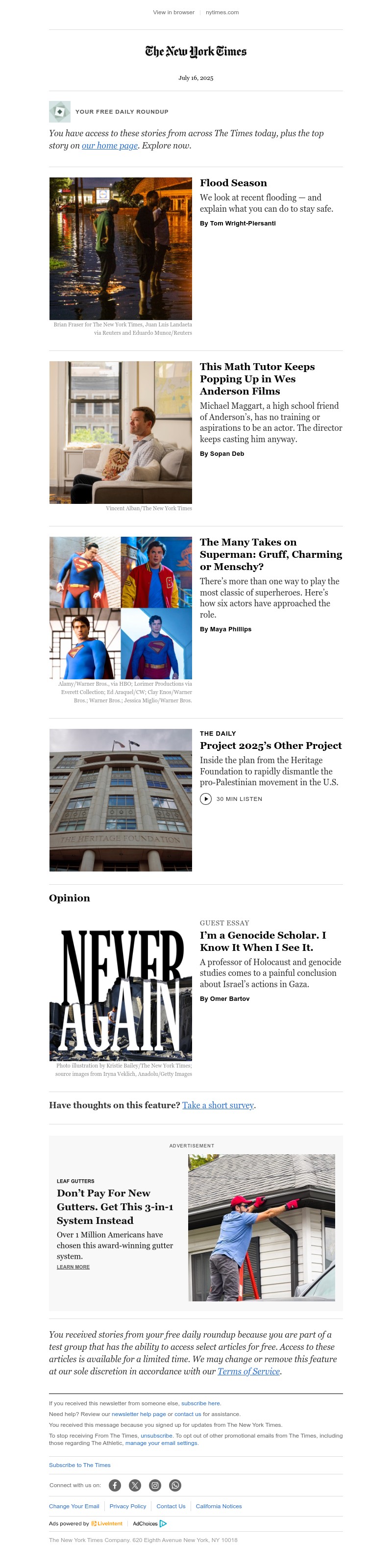This screenshot has width=392, height=1568.
Task: Open the Terms of Service link
Action: pos(248,1371)
